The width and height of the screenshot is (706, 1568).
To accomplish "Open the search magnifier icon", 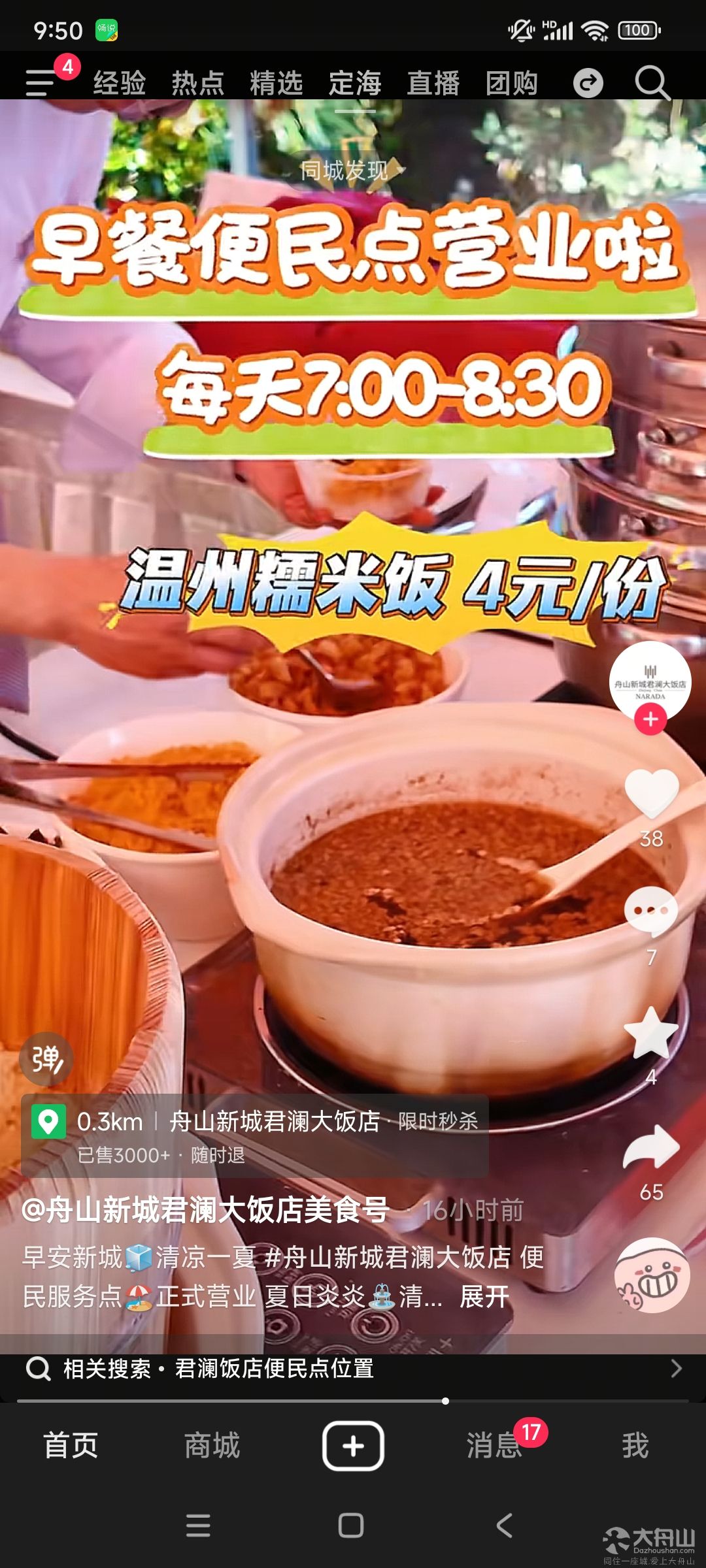I will pos(652,83).
